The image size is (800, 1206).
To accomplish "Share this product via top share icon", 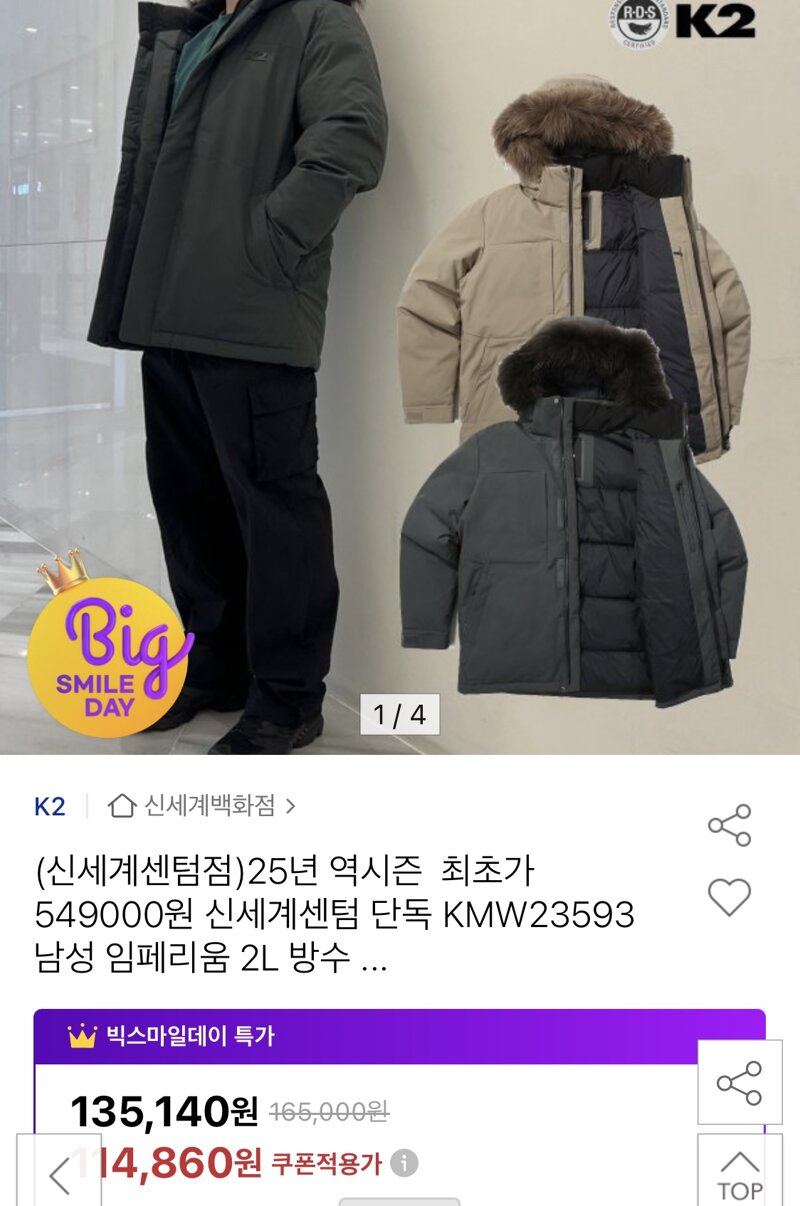I will (729, 825).
